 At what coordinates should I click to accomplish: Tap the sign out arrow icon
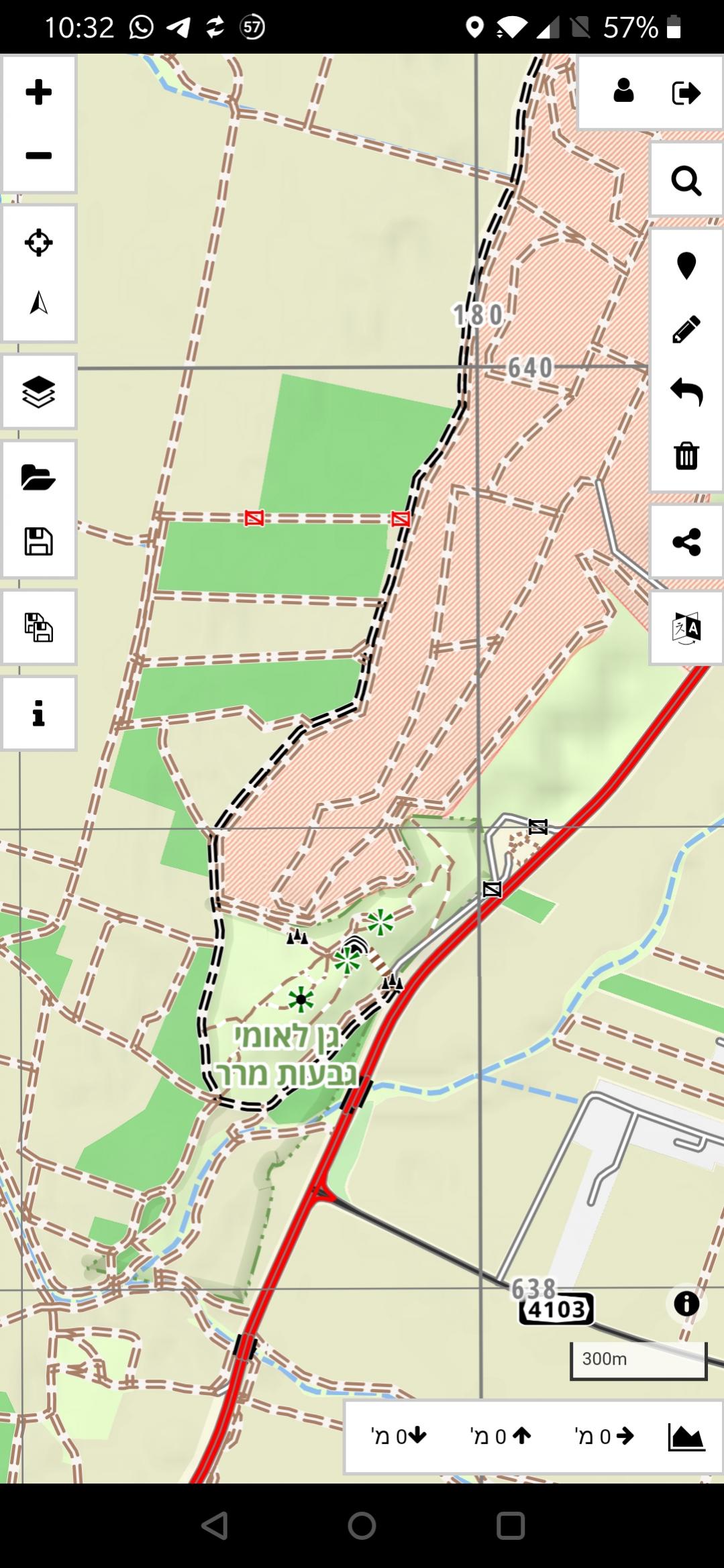686,93
